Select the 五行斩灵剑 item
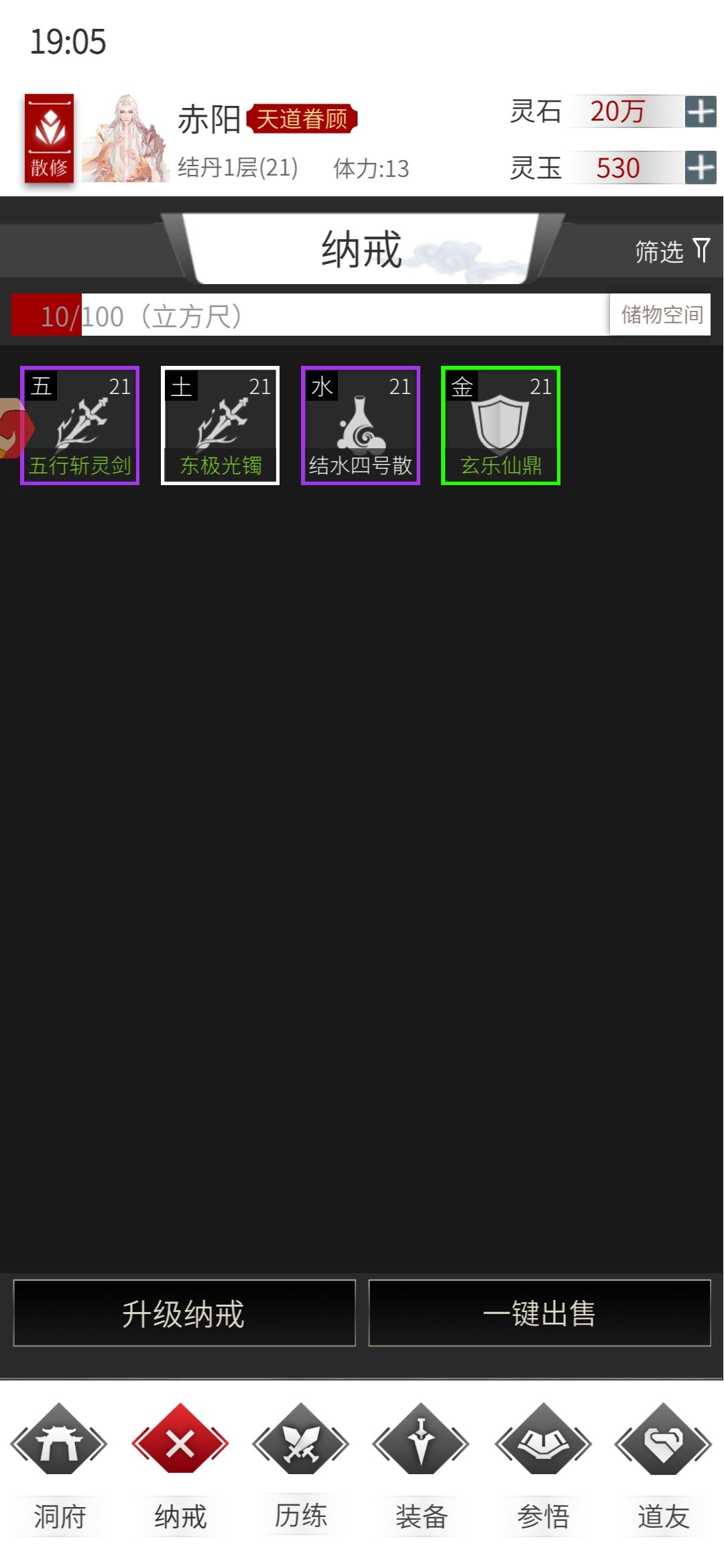The height and width of the screenshot is (1568, 724). tap(80, 426)
